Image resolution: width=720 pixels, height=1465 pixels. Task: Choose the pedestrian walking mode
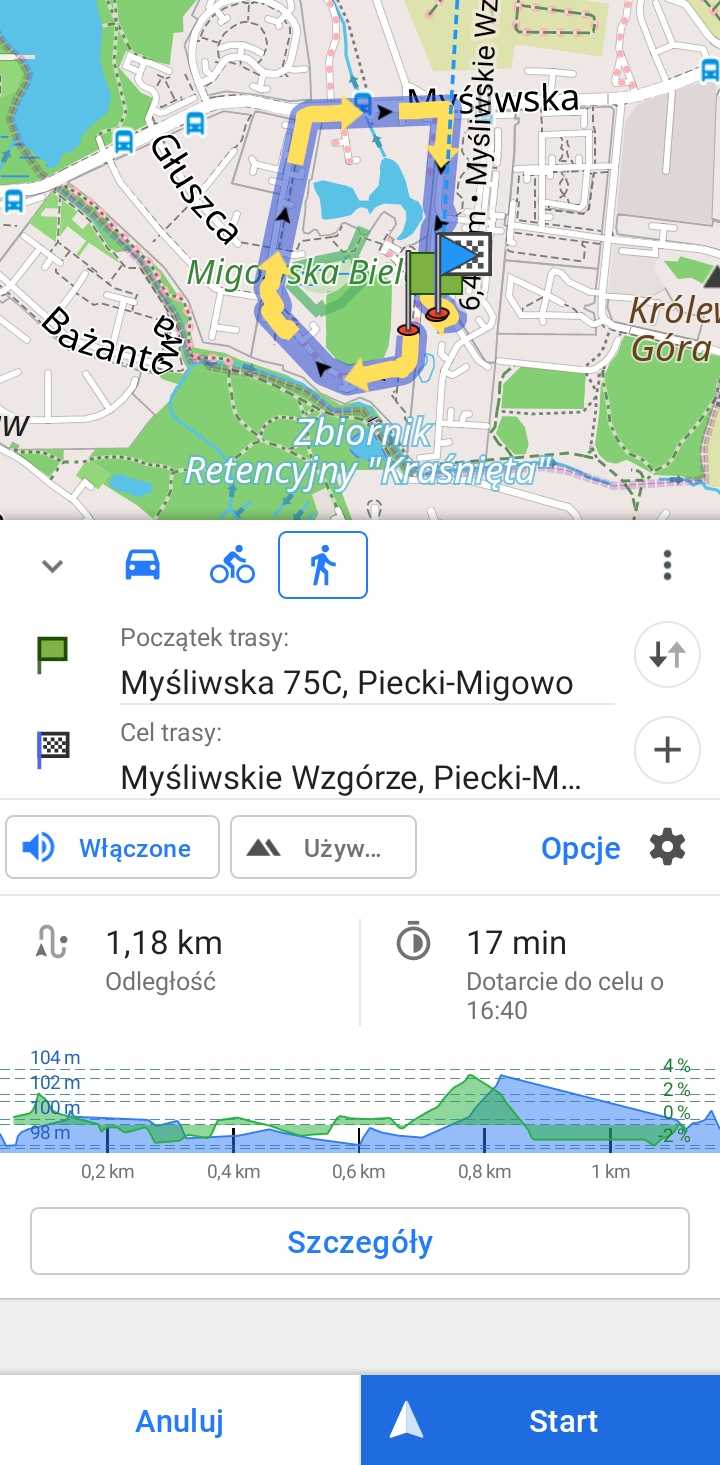click(323, 566)
